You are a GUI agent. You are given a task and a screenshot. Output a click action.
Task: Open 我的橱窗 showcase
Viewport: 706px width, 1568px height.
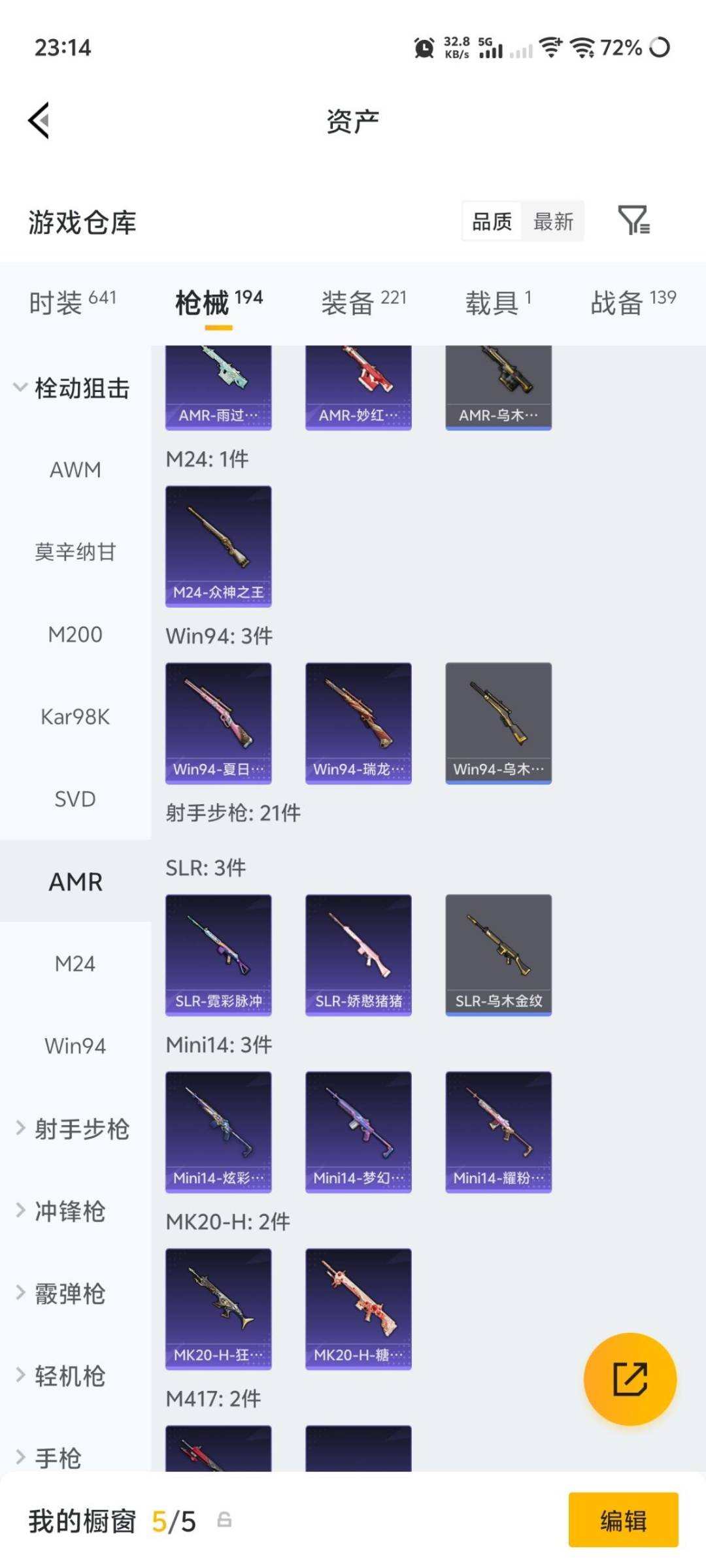[x=82, y=1518]
